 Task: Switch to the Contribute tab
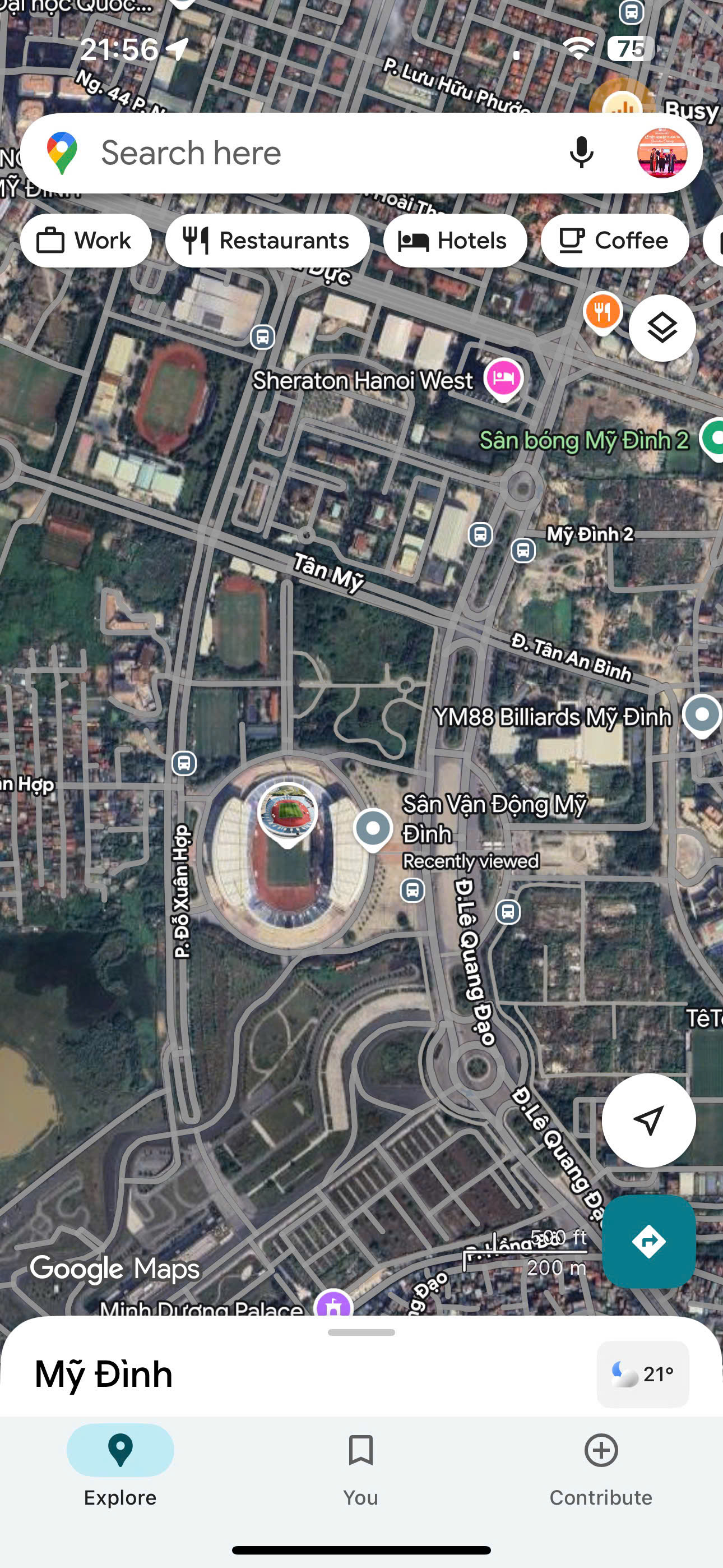(x=601, y=1468)
